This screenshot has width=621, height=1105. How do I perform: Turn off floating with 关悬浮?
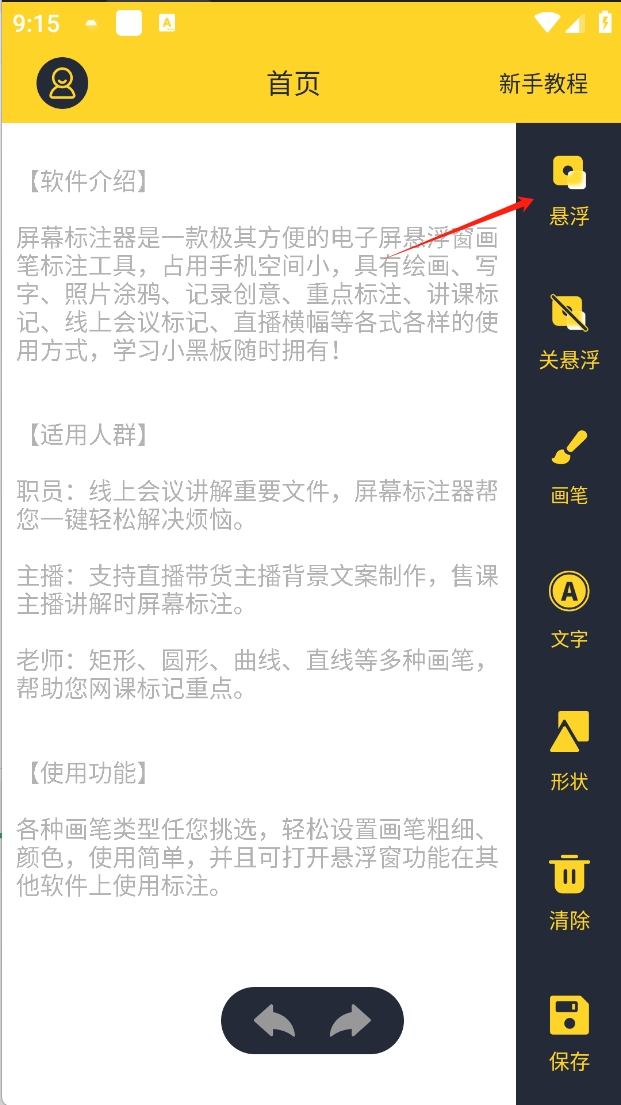click(569, 332)
